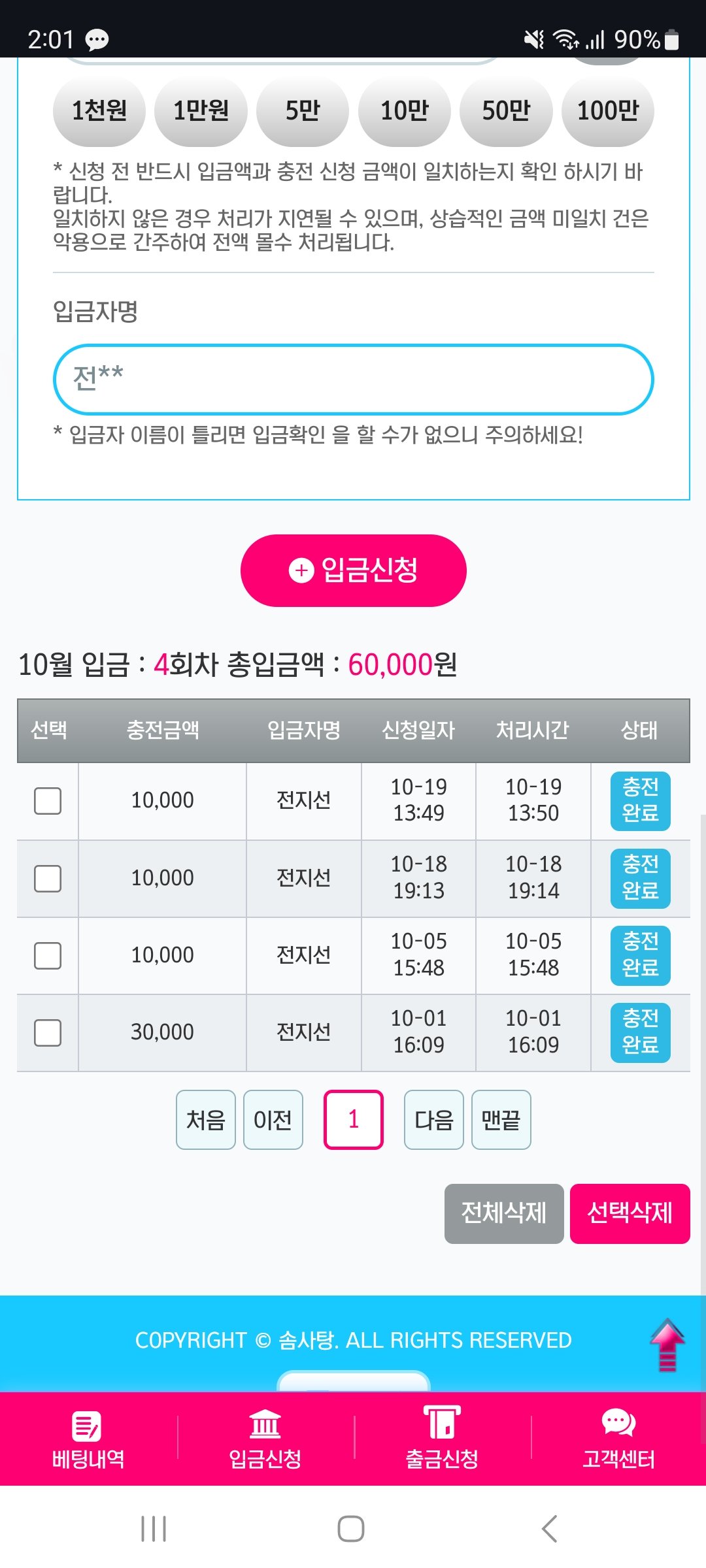Screen dimensions: 706x1568
Task: Submit the pink 입금신청 button
Action: tap(353, 570)
